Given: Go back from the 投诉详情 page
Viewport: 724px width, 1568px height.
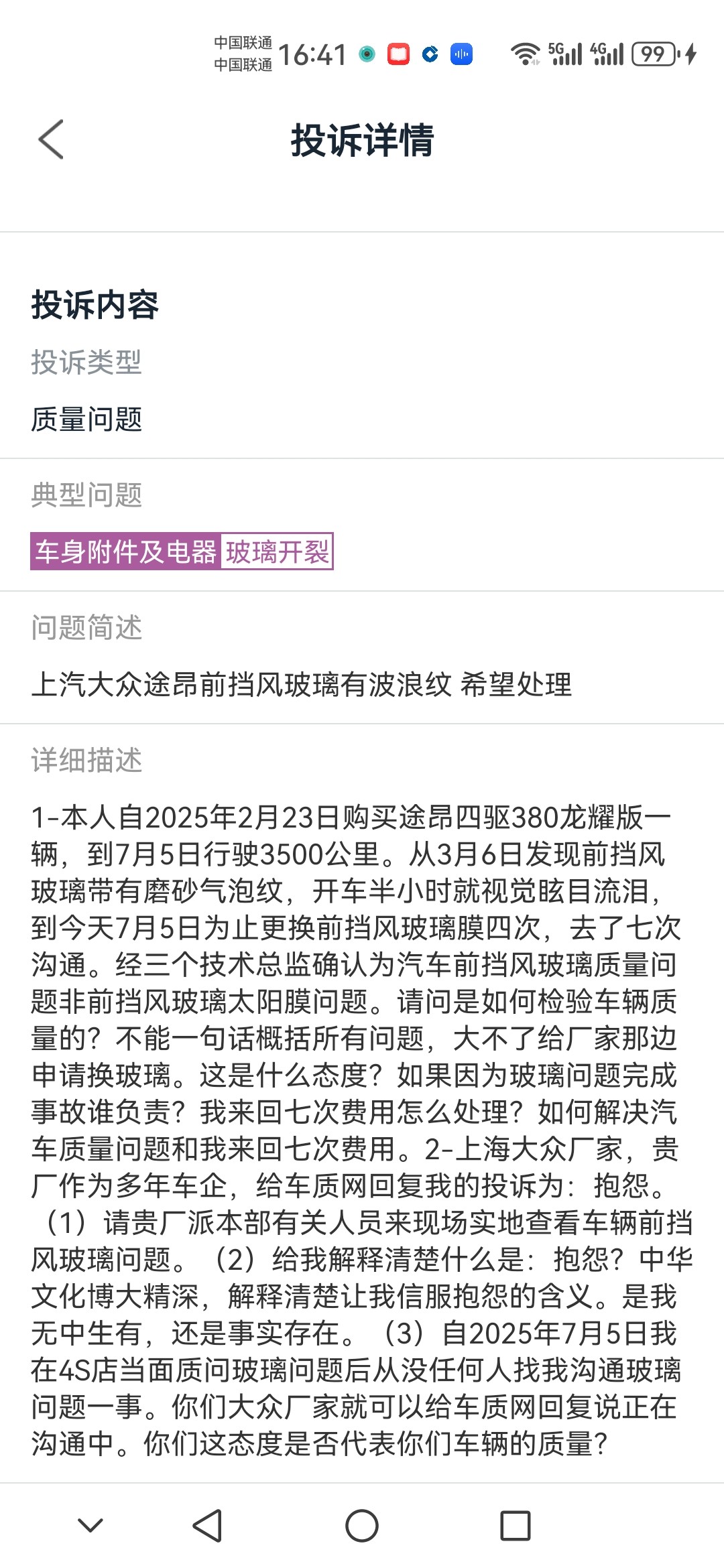Looking at the screenshot, I should [51, 139].
